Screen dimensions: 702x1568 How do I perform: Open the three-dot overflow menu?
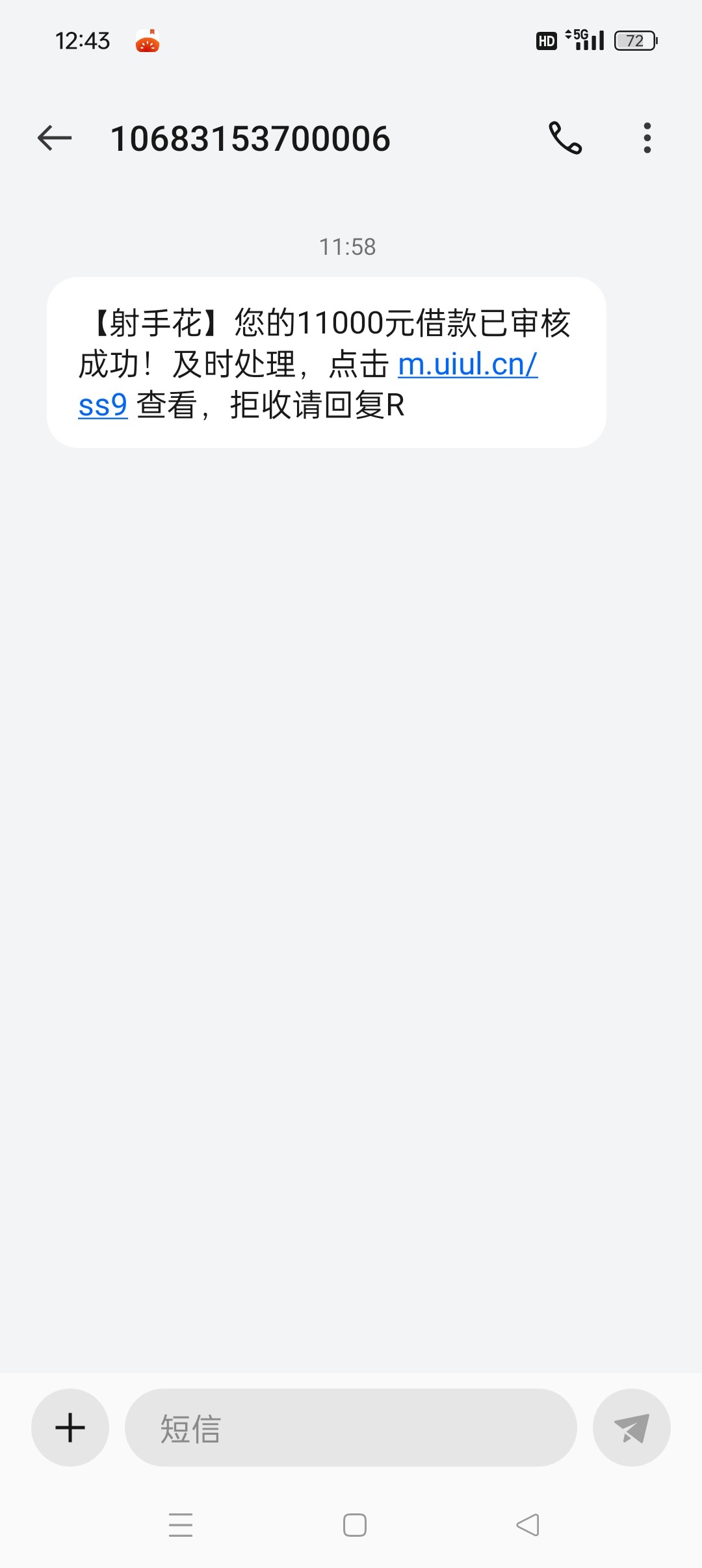(x=647, y=138)
